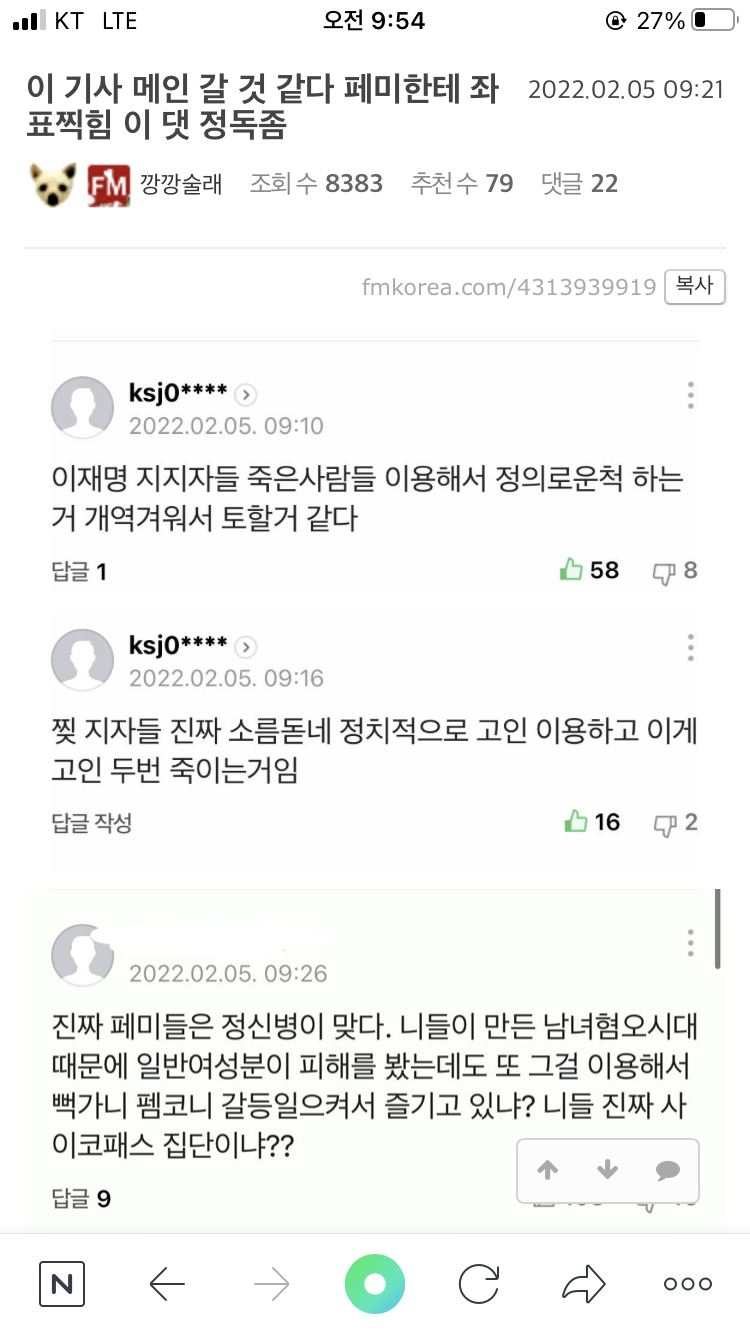Like the 09:10 comment with 58 upvotes
The image size is (750, 1334).
point(573,571)
